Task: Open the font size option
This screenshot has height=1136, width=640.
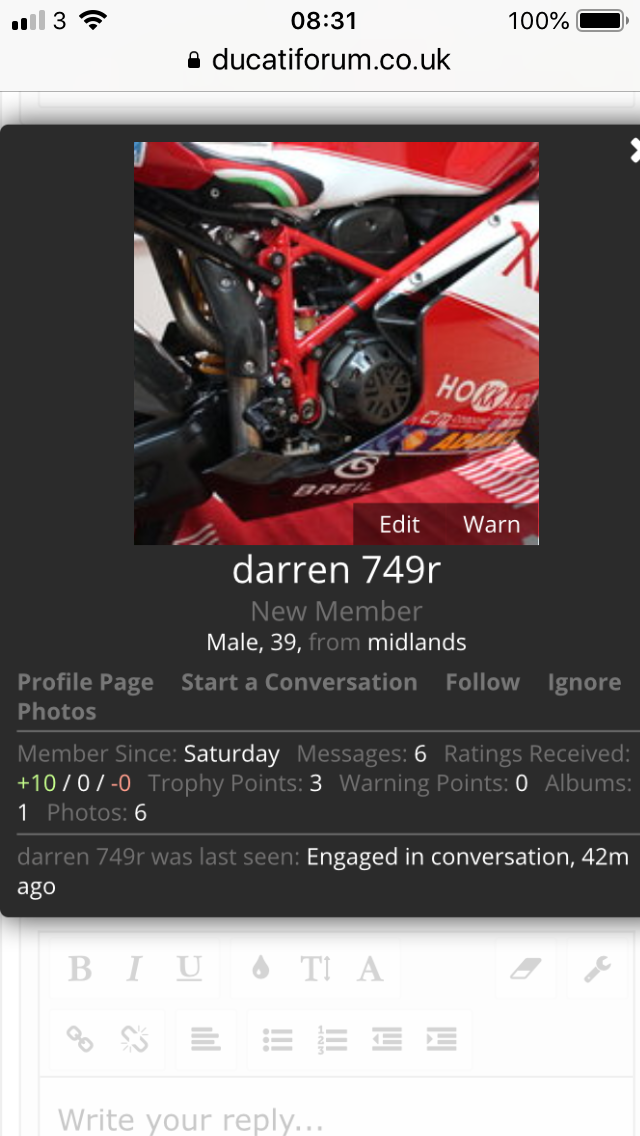Action: click(315, 968)
